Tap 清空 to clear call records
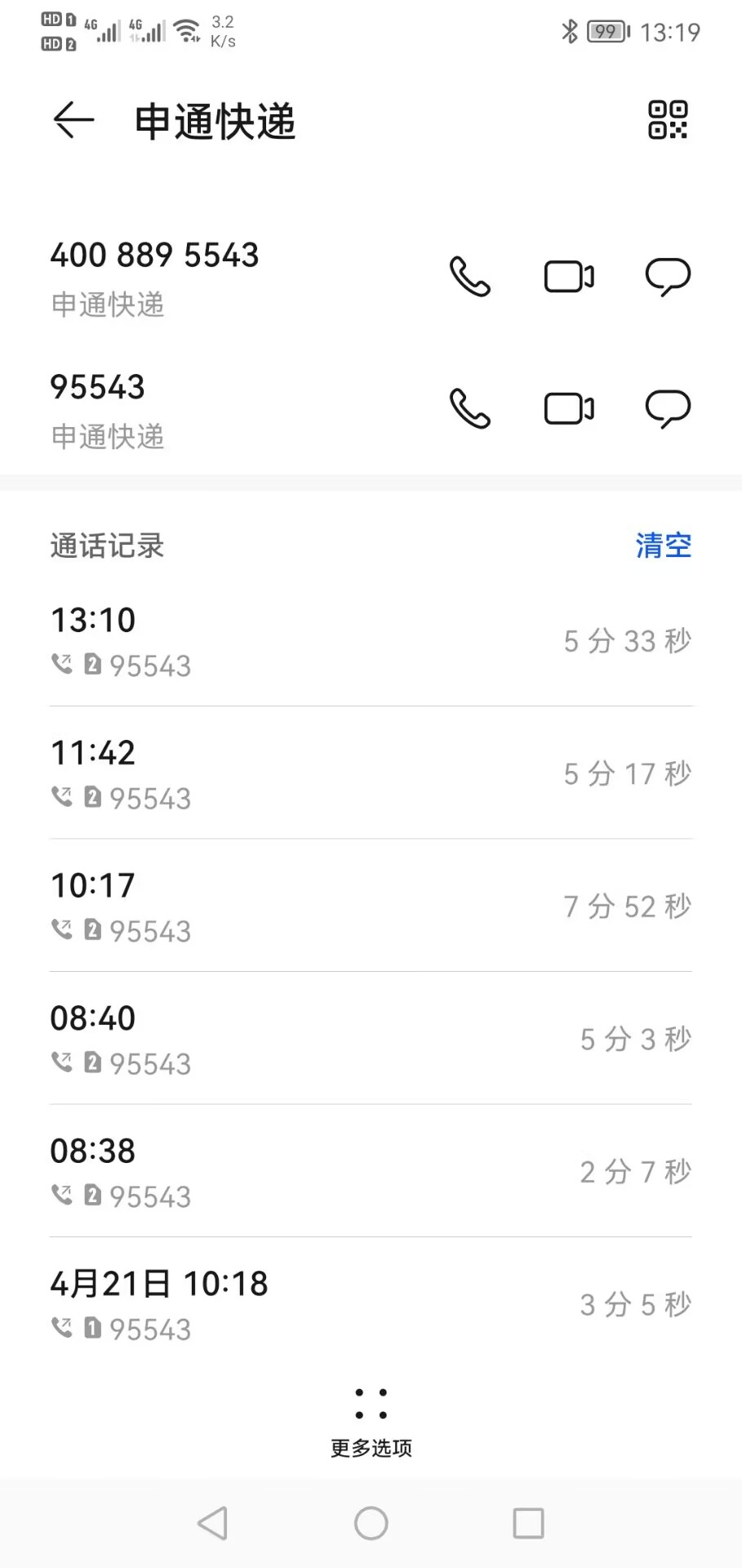 pyautogui.click(x=663, y=545)
